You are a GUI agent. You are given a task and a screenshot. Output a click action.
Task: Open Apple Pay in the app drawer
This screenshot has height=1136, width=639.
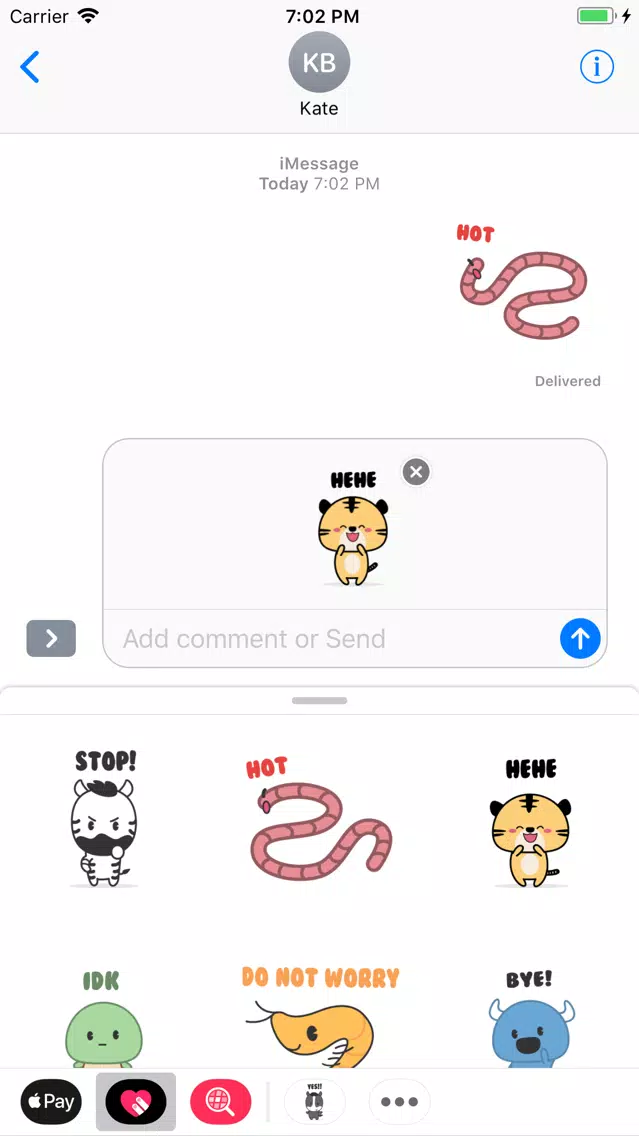click(x=51, y=1102)
